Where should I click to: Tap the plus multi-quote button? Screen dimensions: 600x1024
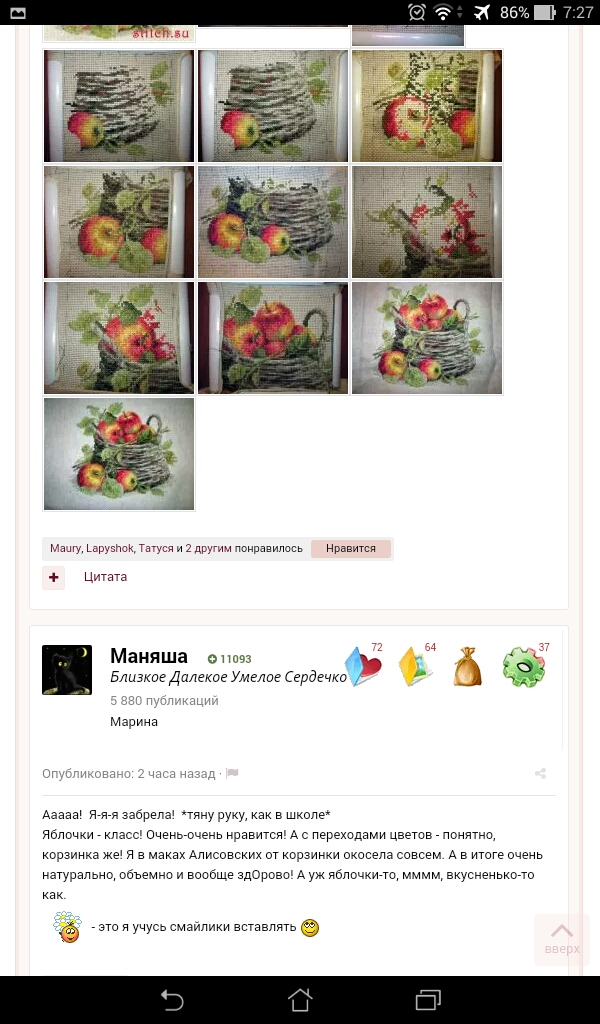(x=54, y=577)
